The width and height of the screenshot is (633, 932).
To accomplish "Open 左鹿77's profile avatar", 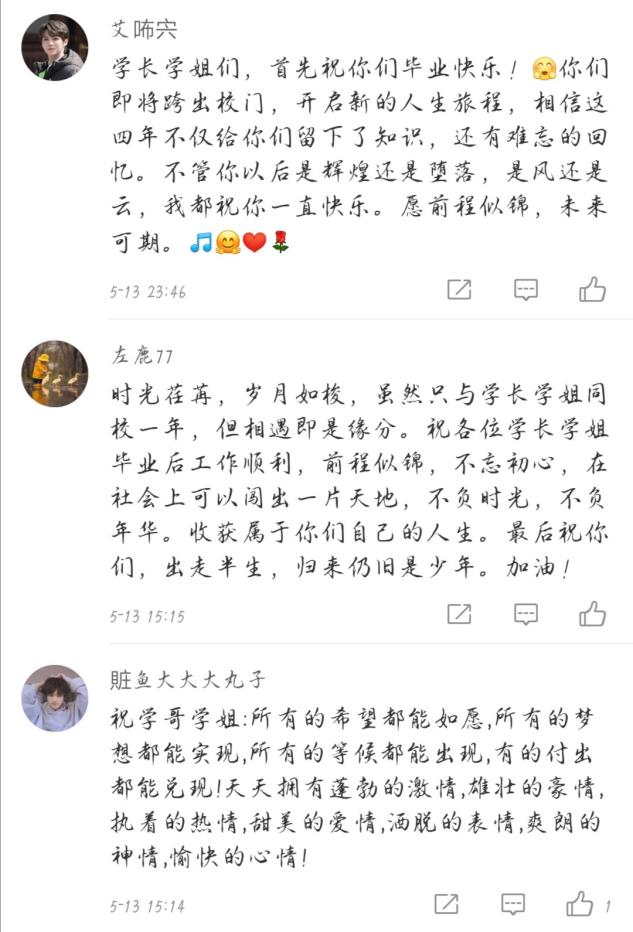I will [54, 373].
